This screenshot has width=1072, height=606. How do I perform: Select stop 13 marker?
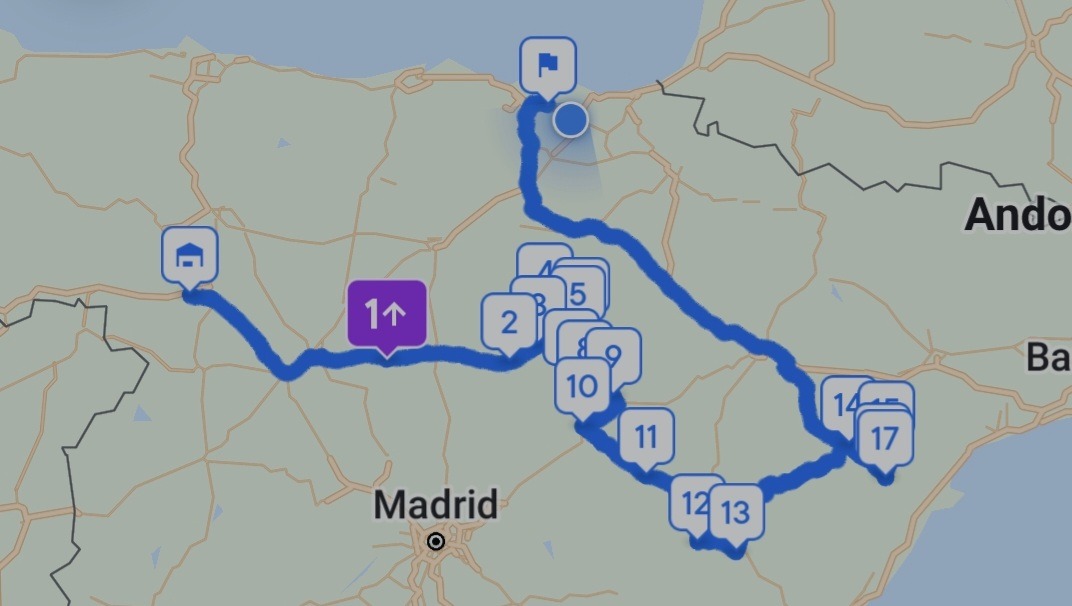pyautogui.click(x=736, y=512)
